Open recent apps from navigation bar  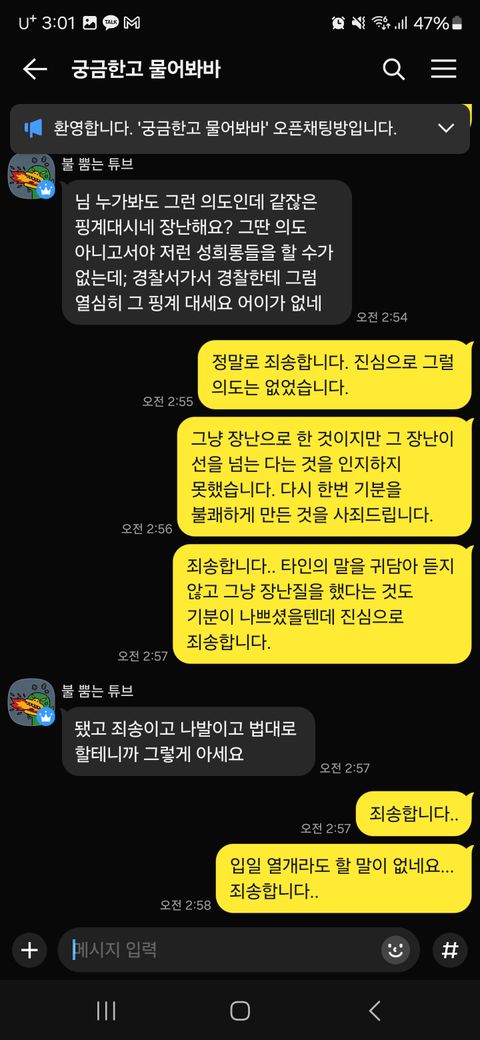click(x=106, y=1011)
